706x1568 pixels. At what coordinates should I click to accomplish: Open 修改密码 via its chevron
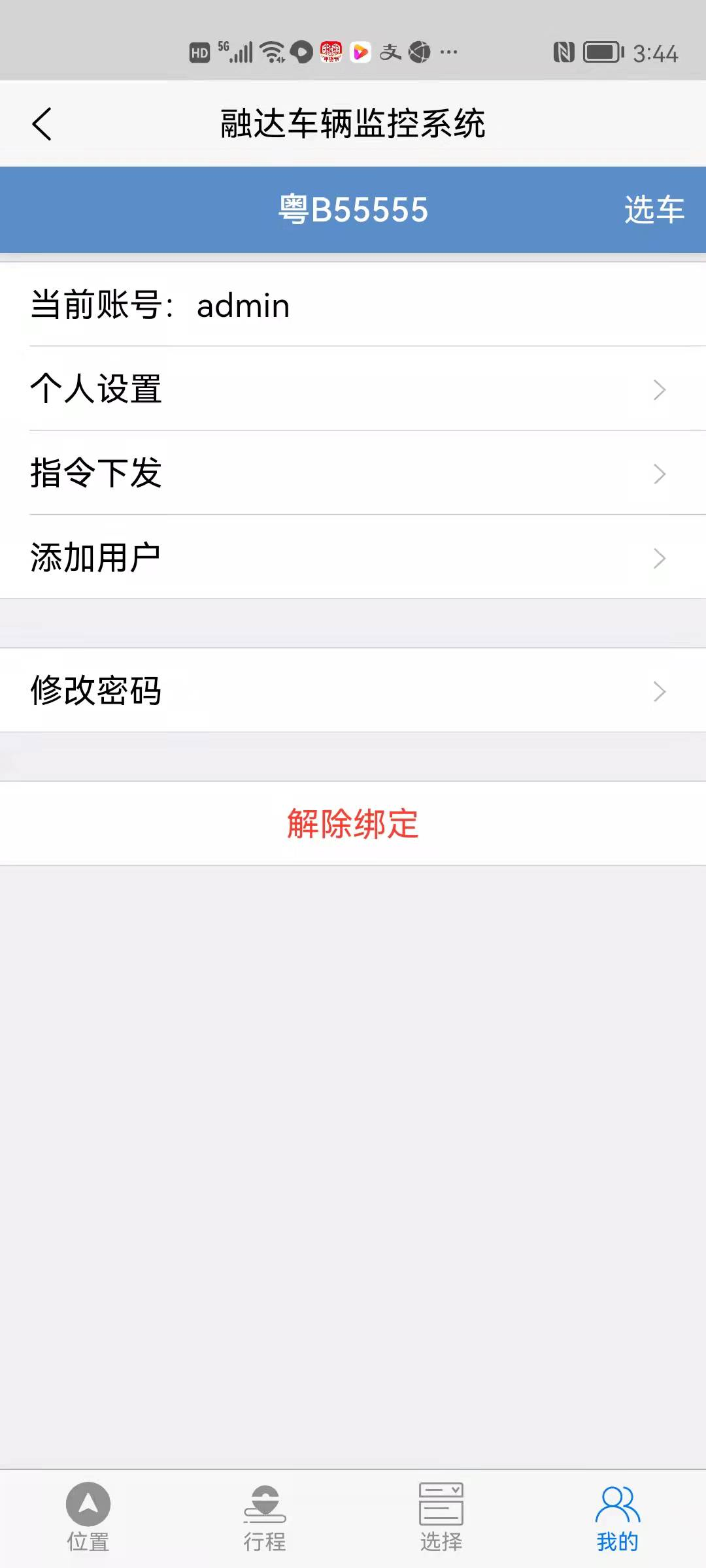(x=658, y=691)
